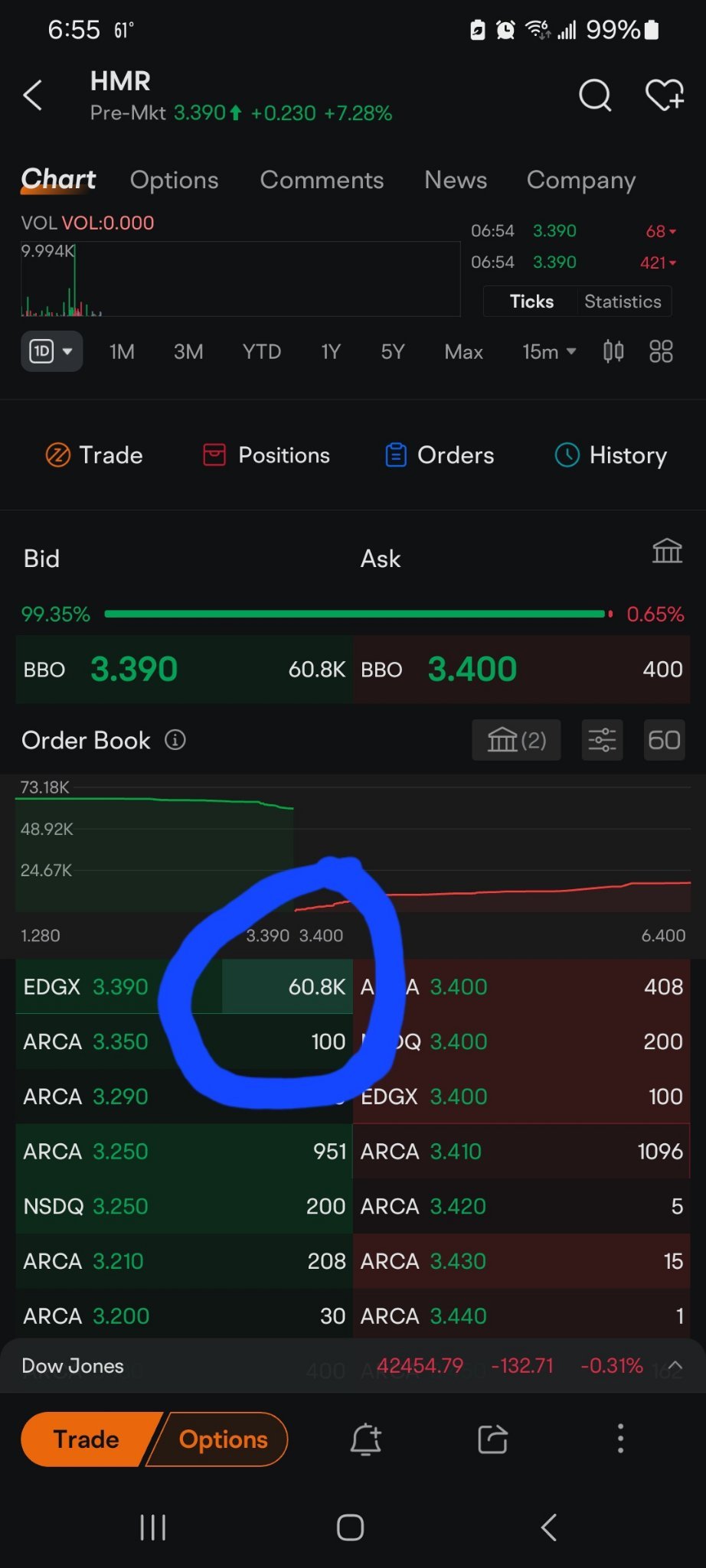The image size is (706, 1568).
Task: Choose the YTD chart range
Action: coord(262,352)
